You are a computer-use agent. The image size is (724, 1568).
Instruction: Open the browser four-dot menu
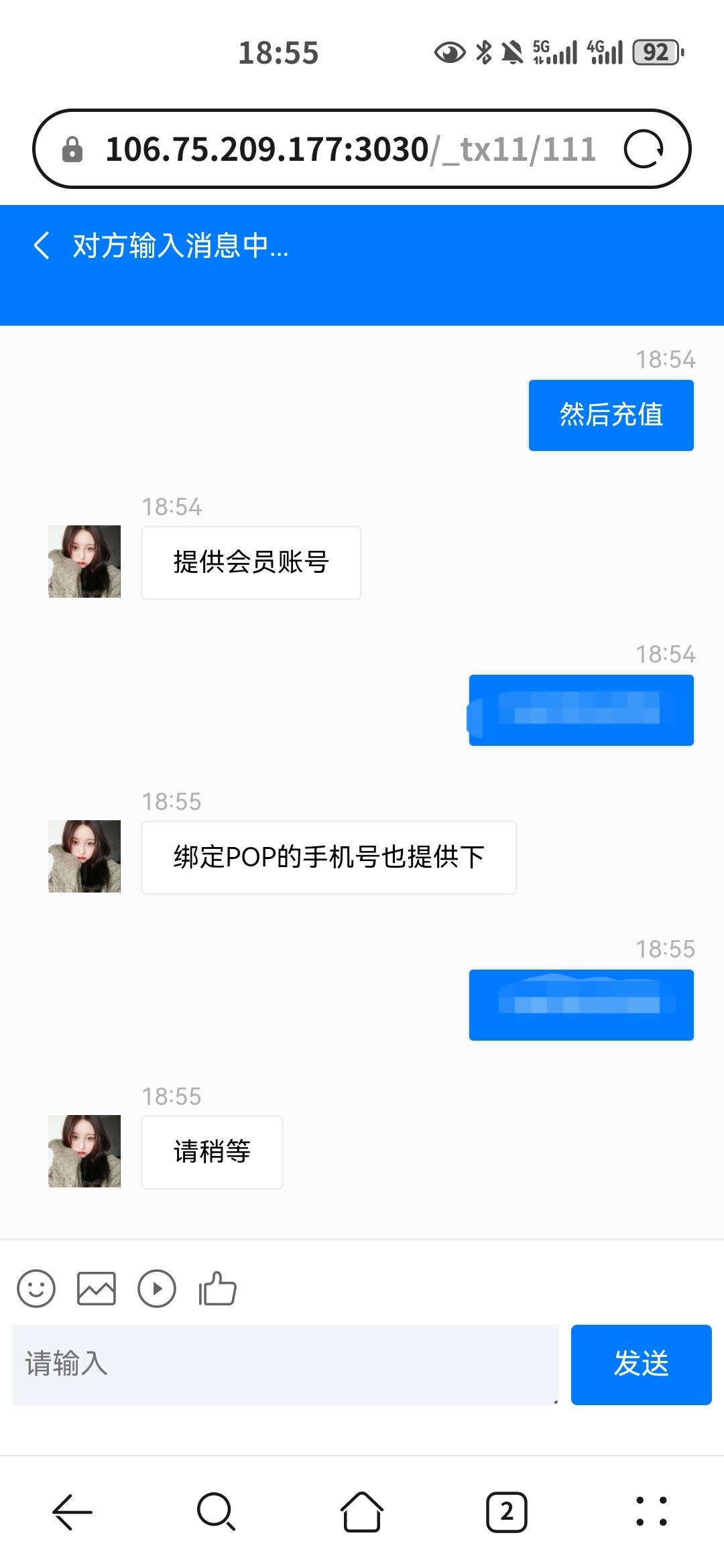(x=652, y=1512)
